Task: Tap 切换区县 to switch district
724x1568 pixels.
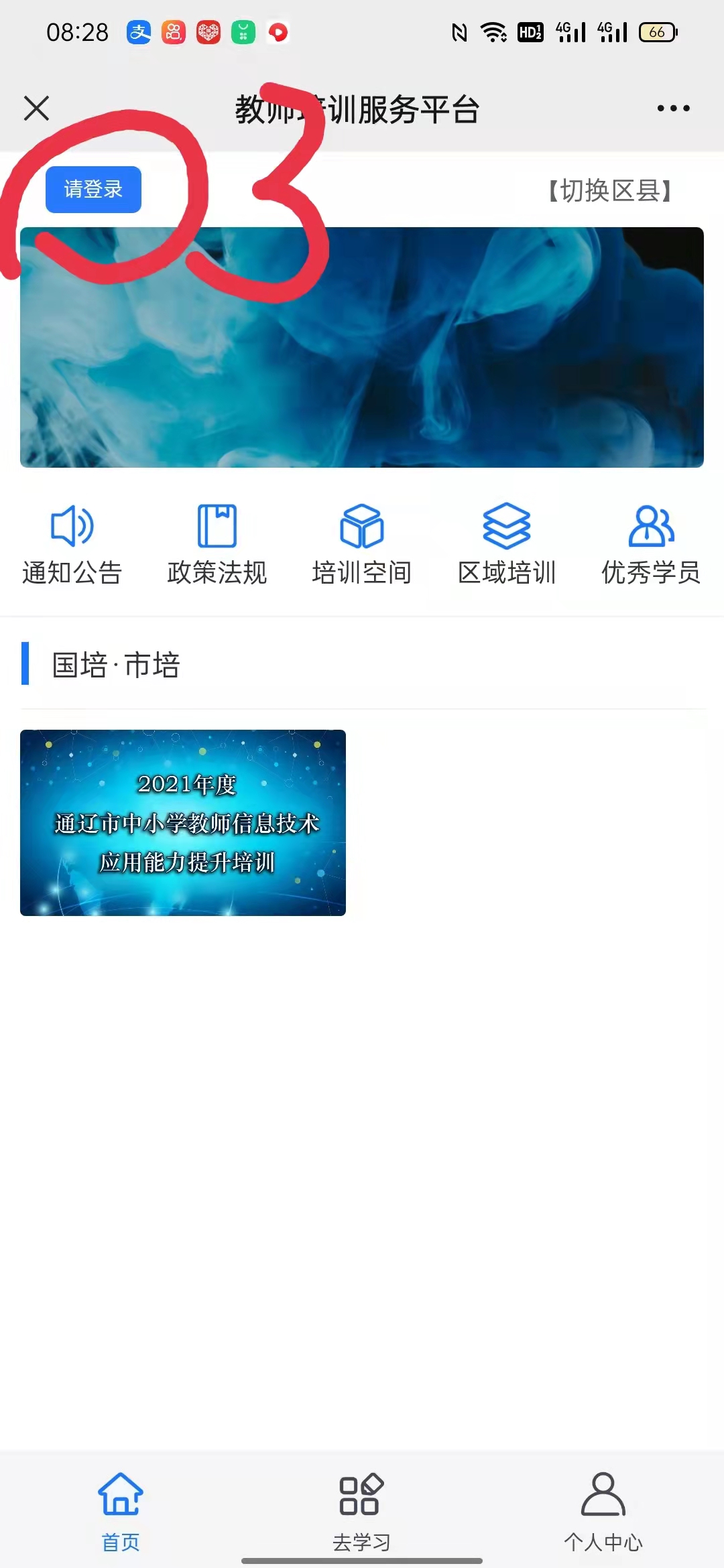Action: click(610, 191)
